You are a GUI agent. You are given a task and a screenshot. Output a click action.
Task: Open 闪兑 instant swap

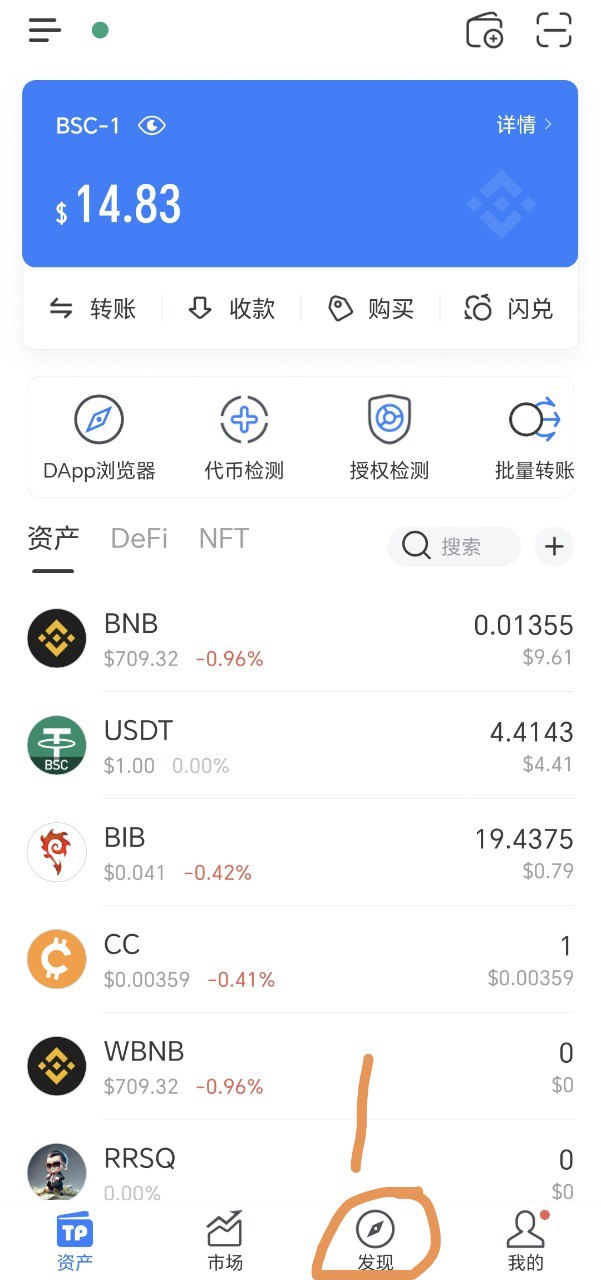tap(509, 309)
